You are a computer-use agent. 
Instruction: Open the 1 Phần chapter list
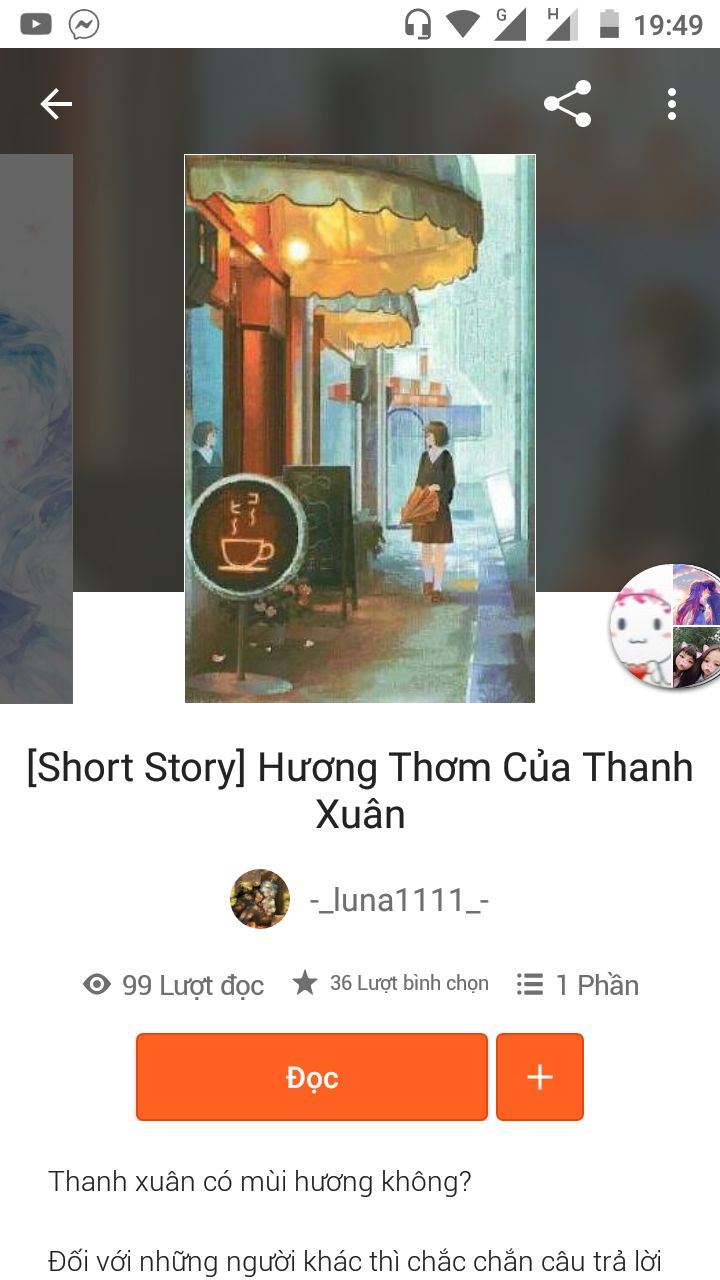click(578, 985)
